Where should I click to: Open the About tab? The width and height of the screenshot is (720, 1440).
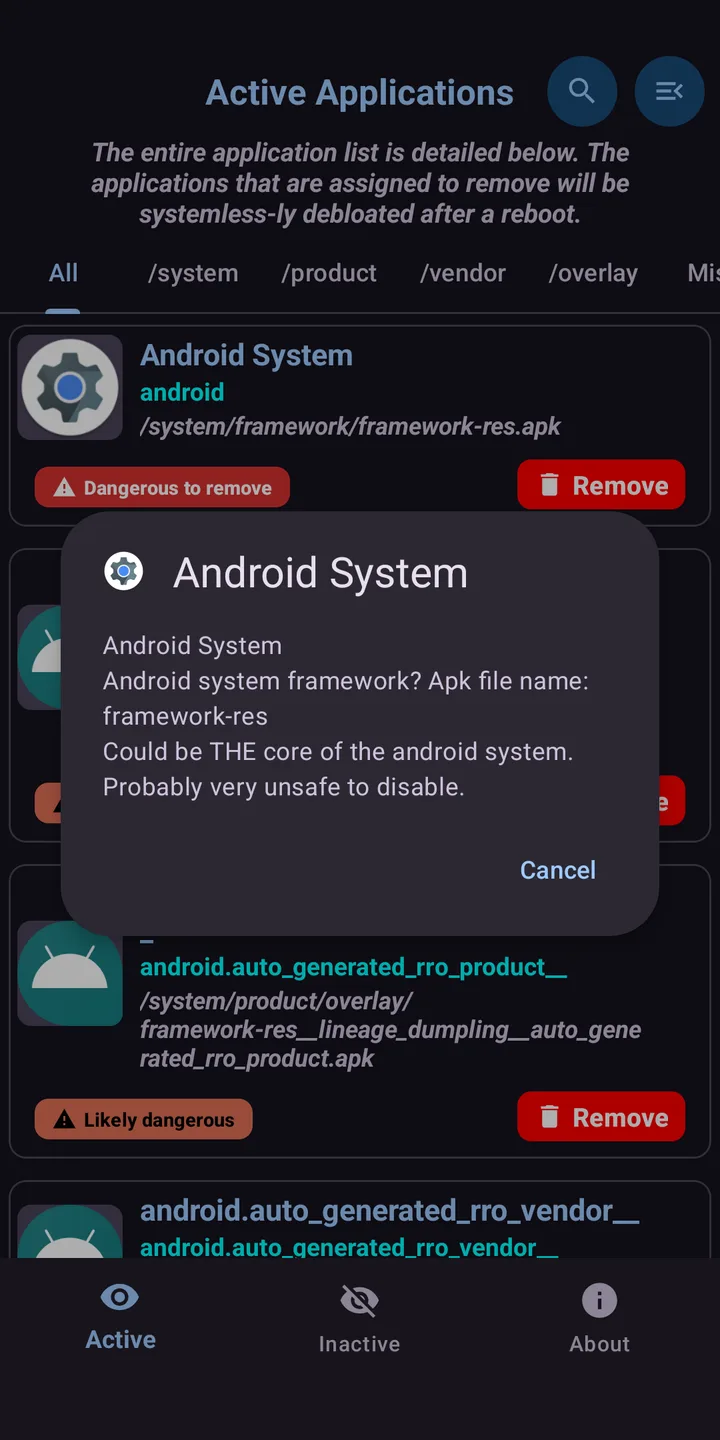(x=599, y=1319)
